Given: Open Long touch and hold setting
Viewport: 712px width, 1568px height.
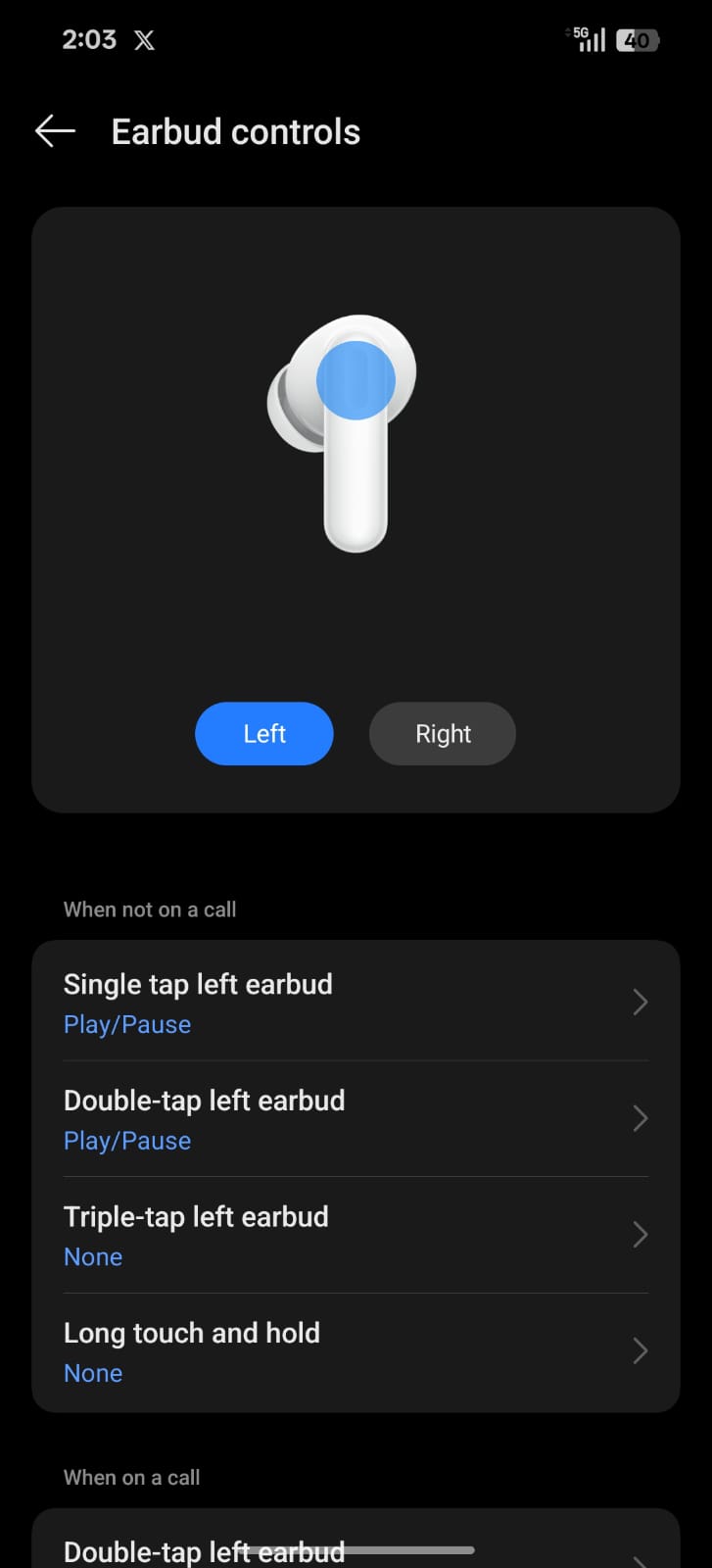Looking at the screenshot, I should [356, 1351].
